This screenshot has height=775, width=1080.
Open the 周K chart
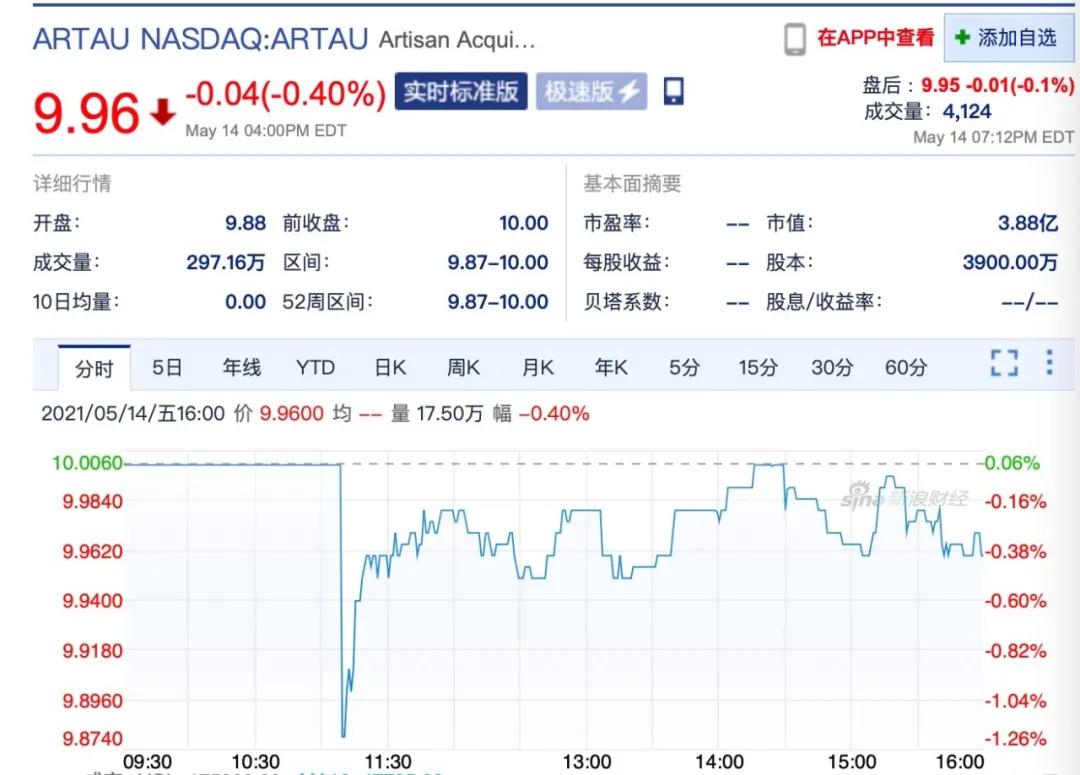point(463,368)
